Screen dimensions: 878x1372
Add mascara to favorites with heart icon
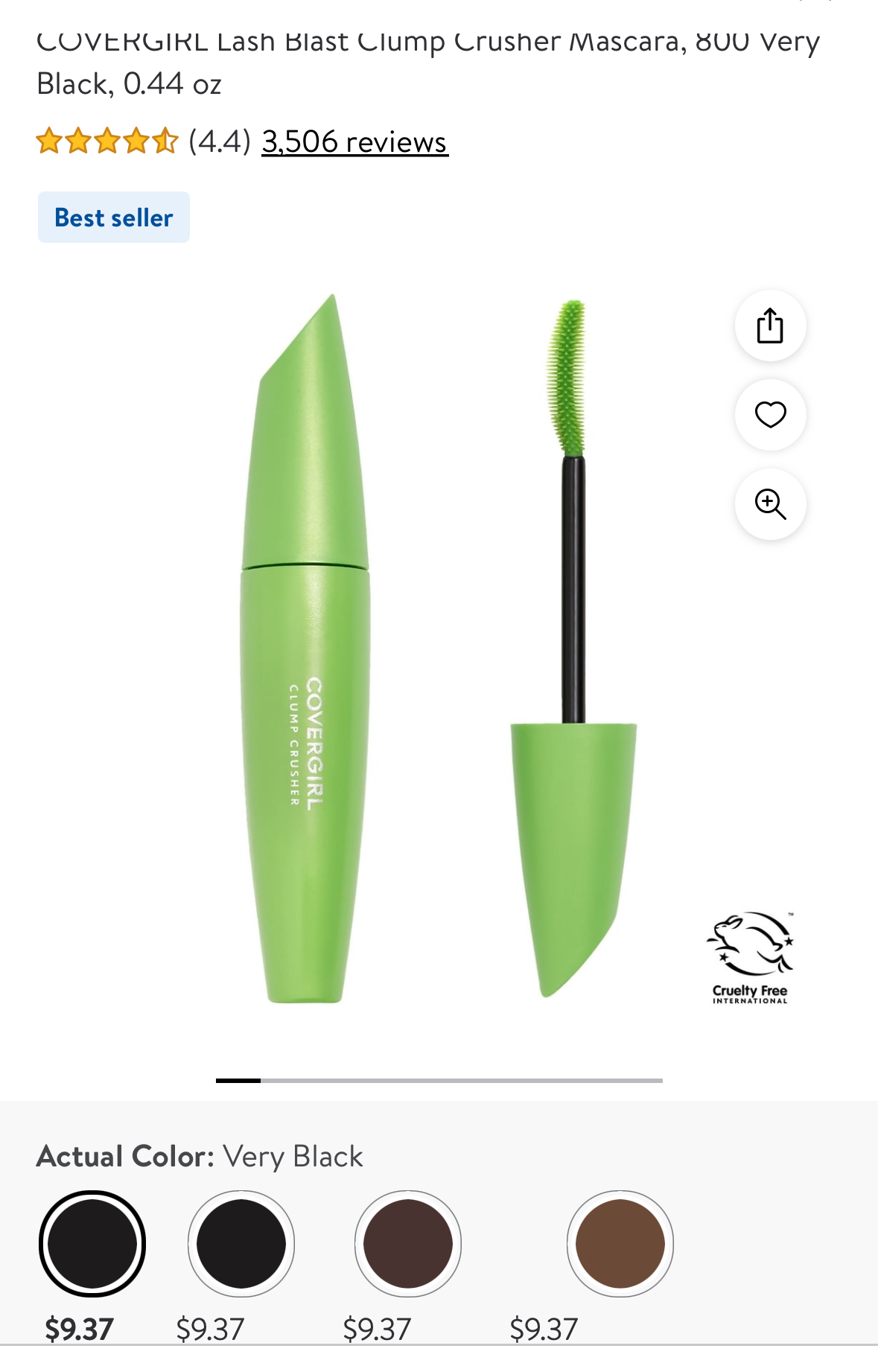click(770, 415)
